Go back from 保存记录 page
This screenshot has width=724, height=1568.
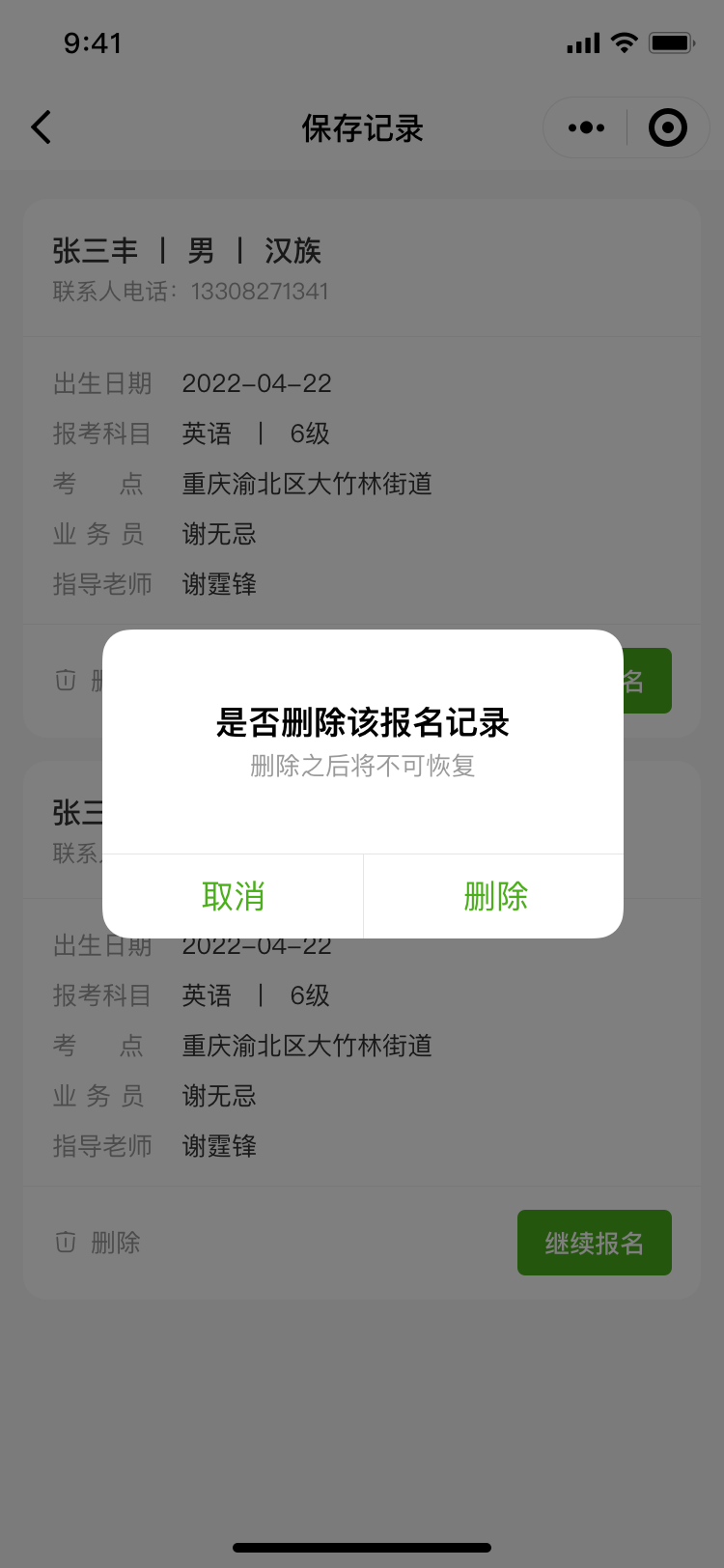click(x=42, y=127)
